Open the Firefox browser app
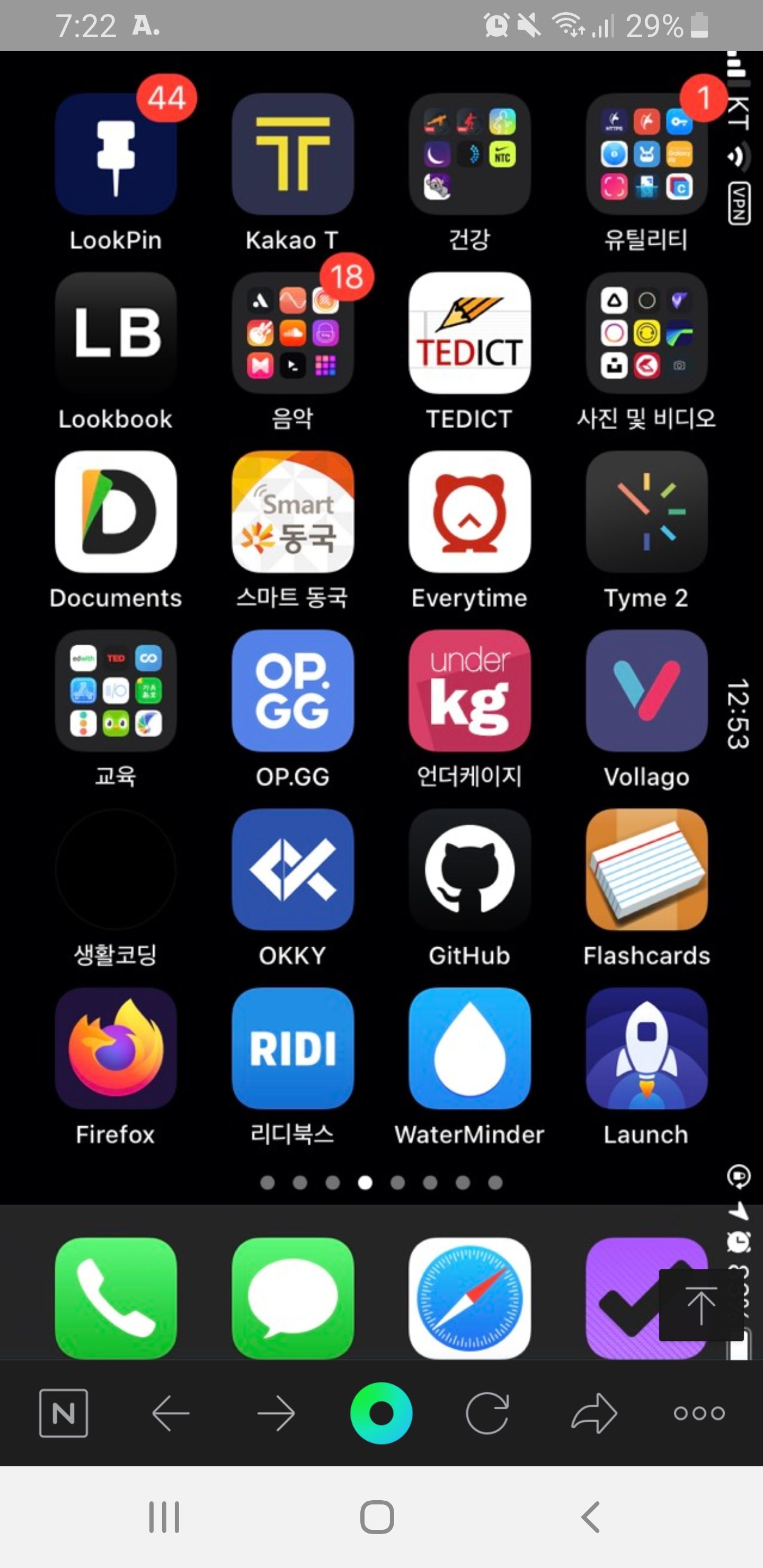This screenshot has height=1568, width=763. (x=116, y=1050)
